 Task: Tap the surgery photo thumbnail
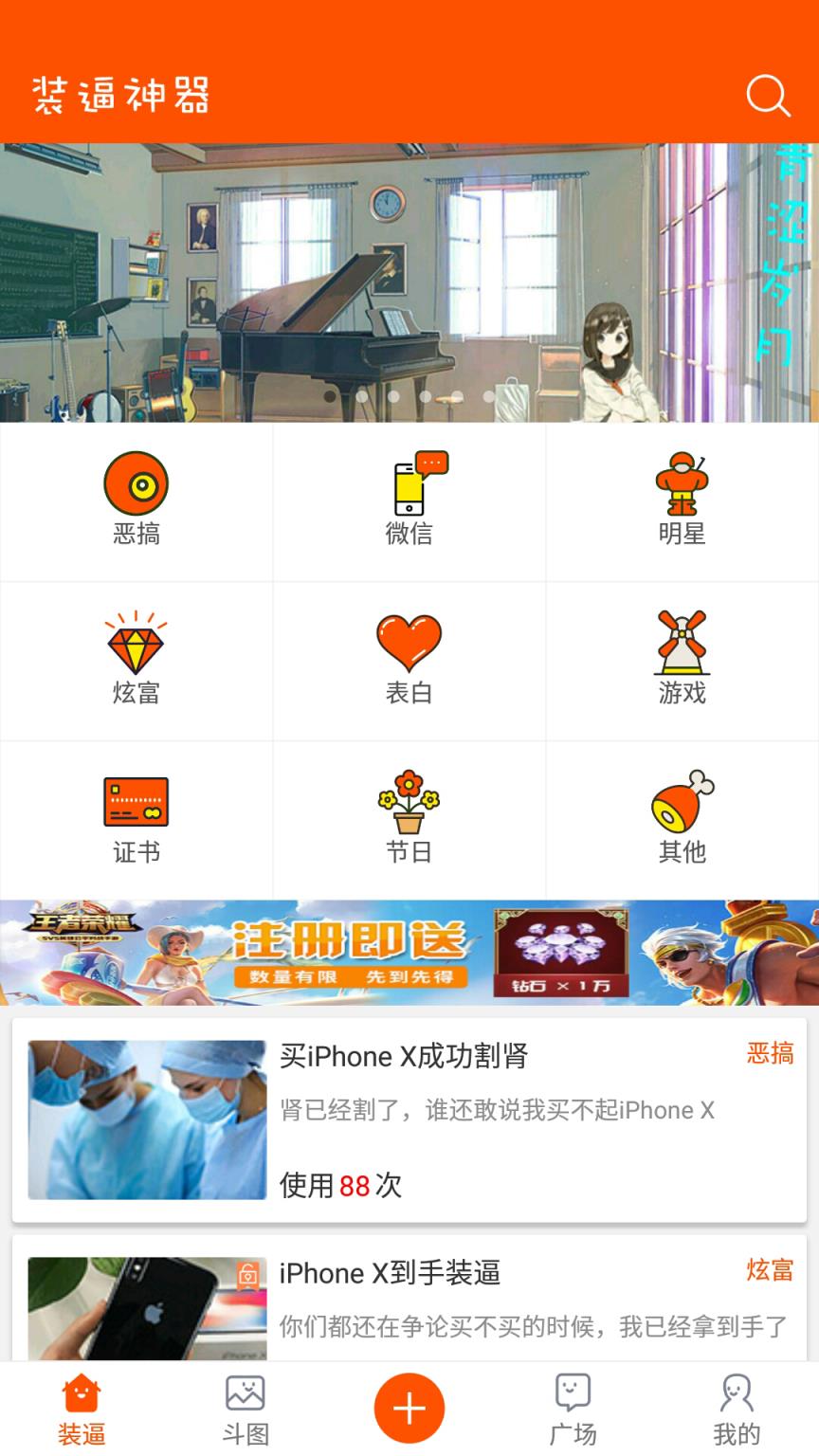pyautogui.click(x=146, y=1119)
